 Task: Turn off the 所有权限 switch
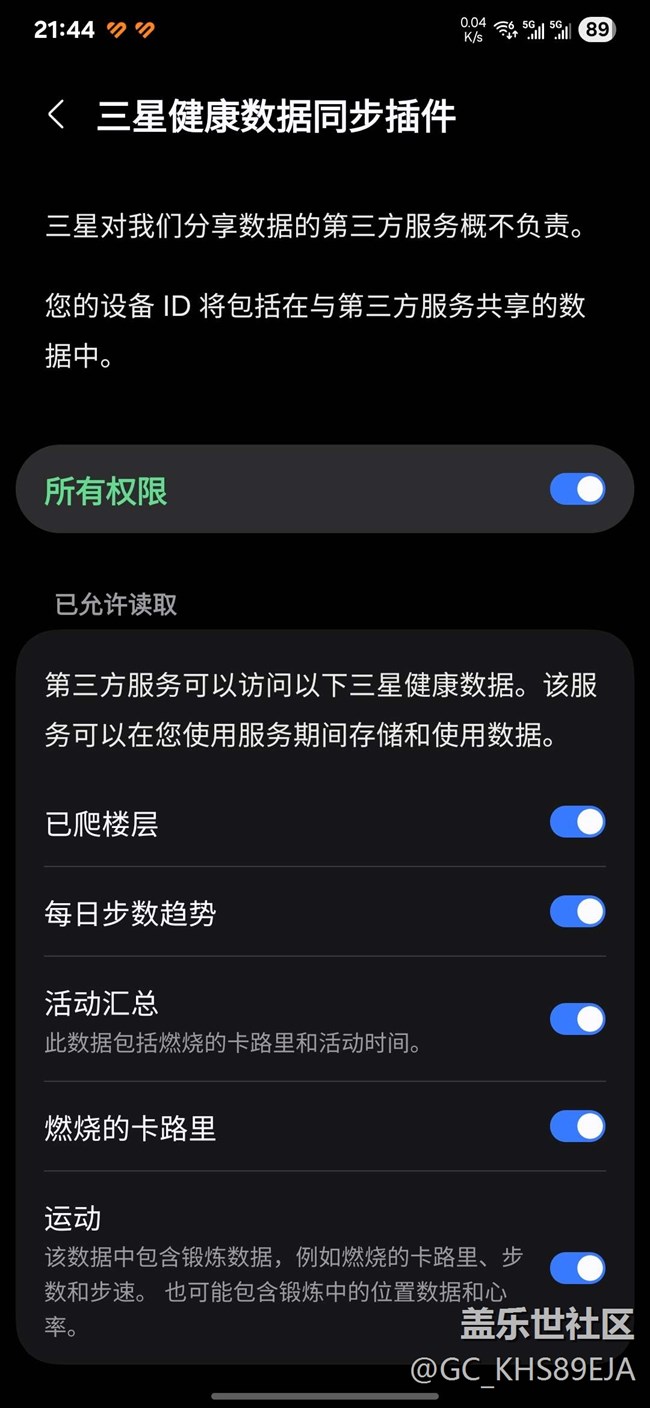click(x=577, y=489)
